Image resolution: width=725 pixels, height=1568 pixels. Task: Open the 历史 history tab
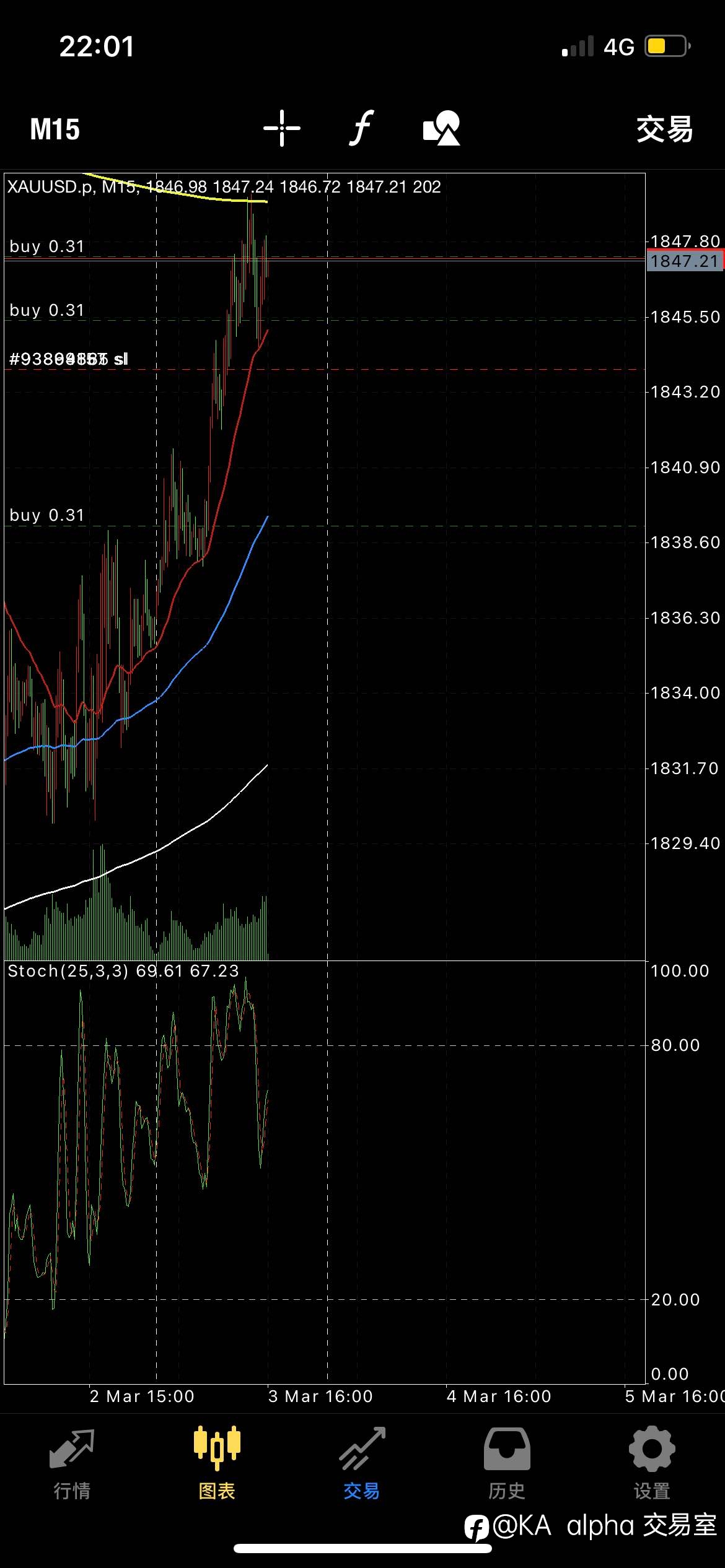coord(507,1464)
